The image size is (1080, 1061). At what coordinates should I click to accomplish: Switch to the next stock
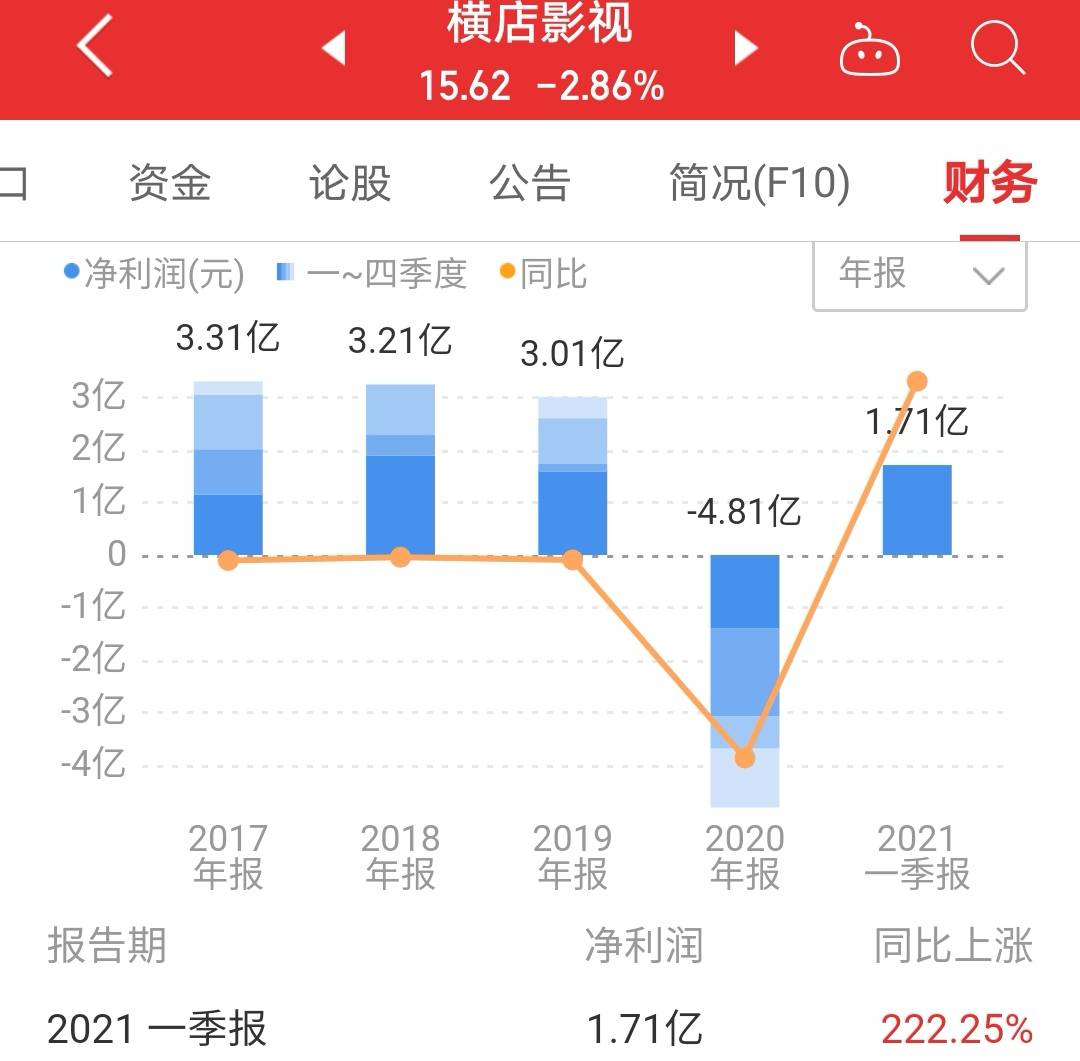(745, 47)
